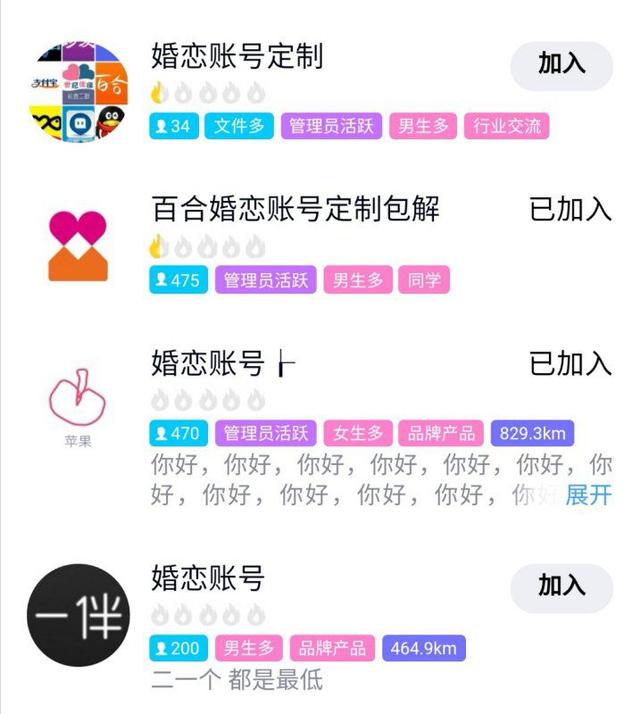
Task: Join the 婚恋账号定制 group
Action: pyautogui.click(x=561, y=66)
